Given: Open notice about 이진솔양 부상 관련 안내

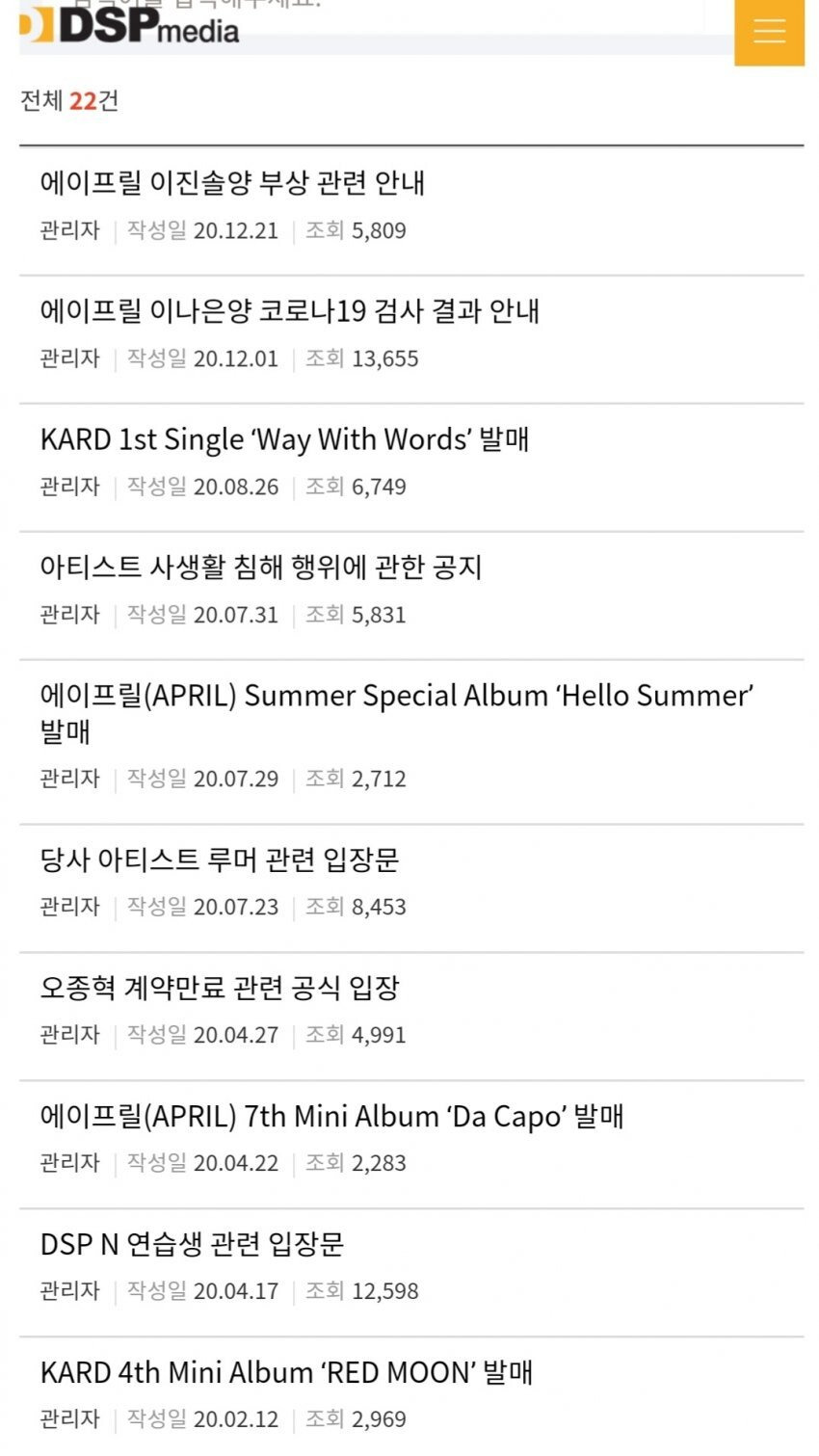Looking at the screenshot, I should point(232,183).
